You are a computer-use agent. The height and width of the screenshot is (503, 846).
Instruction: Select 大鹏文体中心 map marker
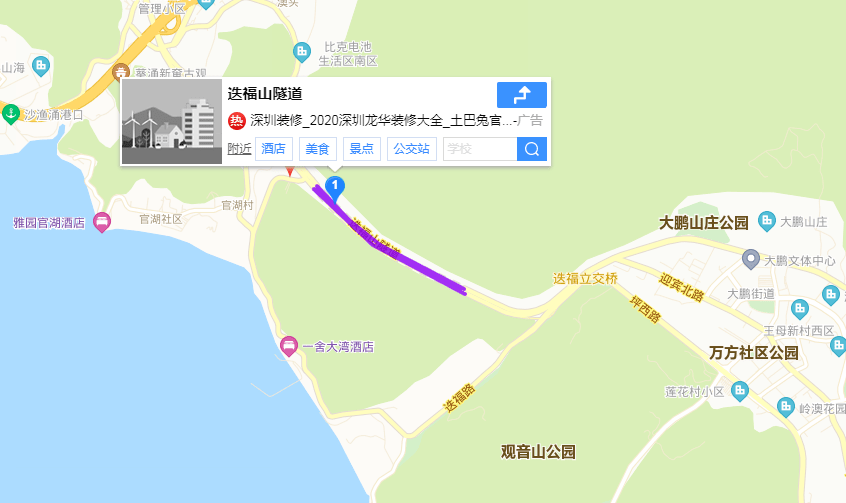click(751, 260)
